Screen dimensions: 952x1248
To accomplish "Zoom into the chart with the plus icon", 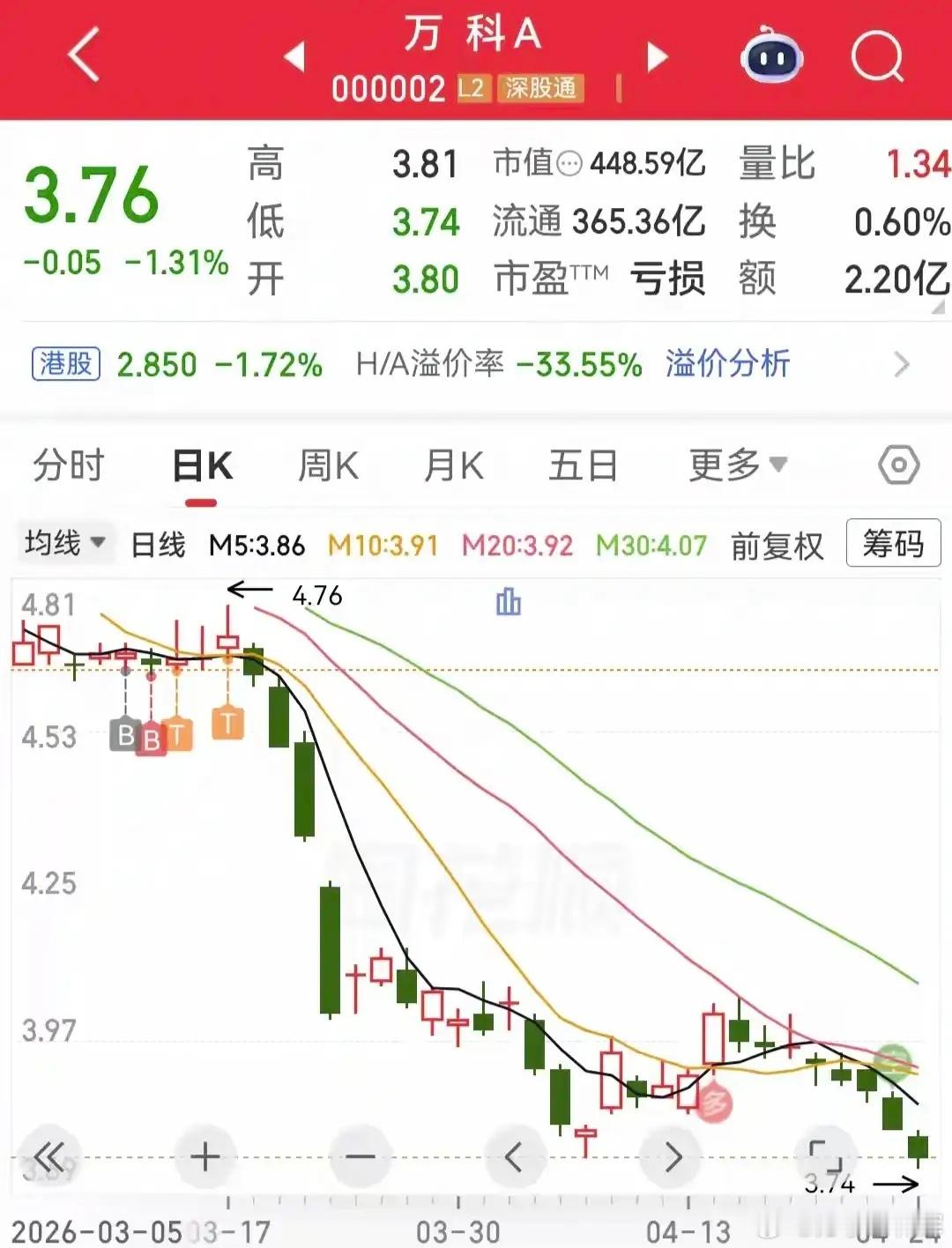I will [205, 1155].
